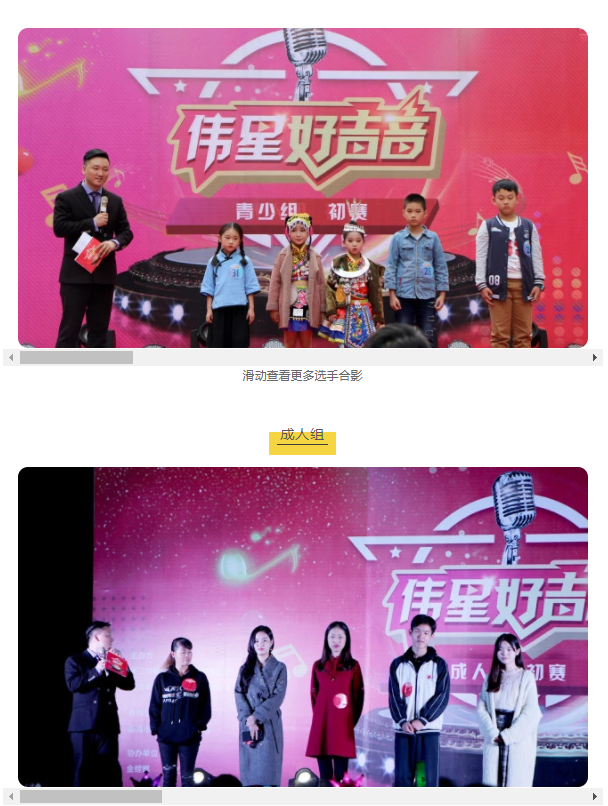This screenshot has width=608, height=806.
Task: Tap the left arrow of the 青少组 photo scrollbar
Action: pos(11,357)
